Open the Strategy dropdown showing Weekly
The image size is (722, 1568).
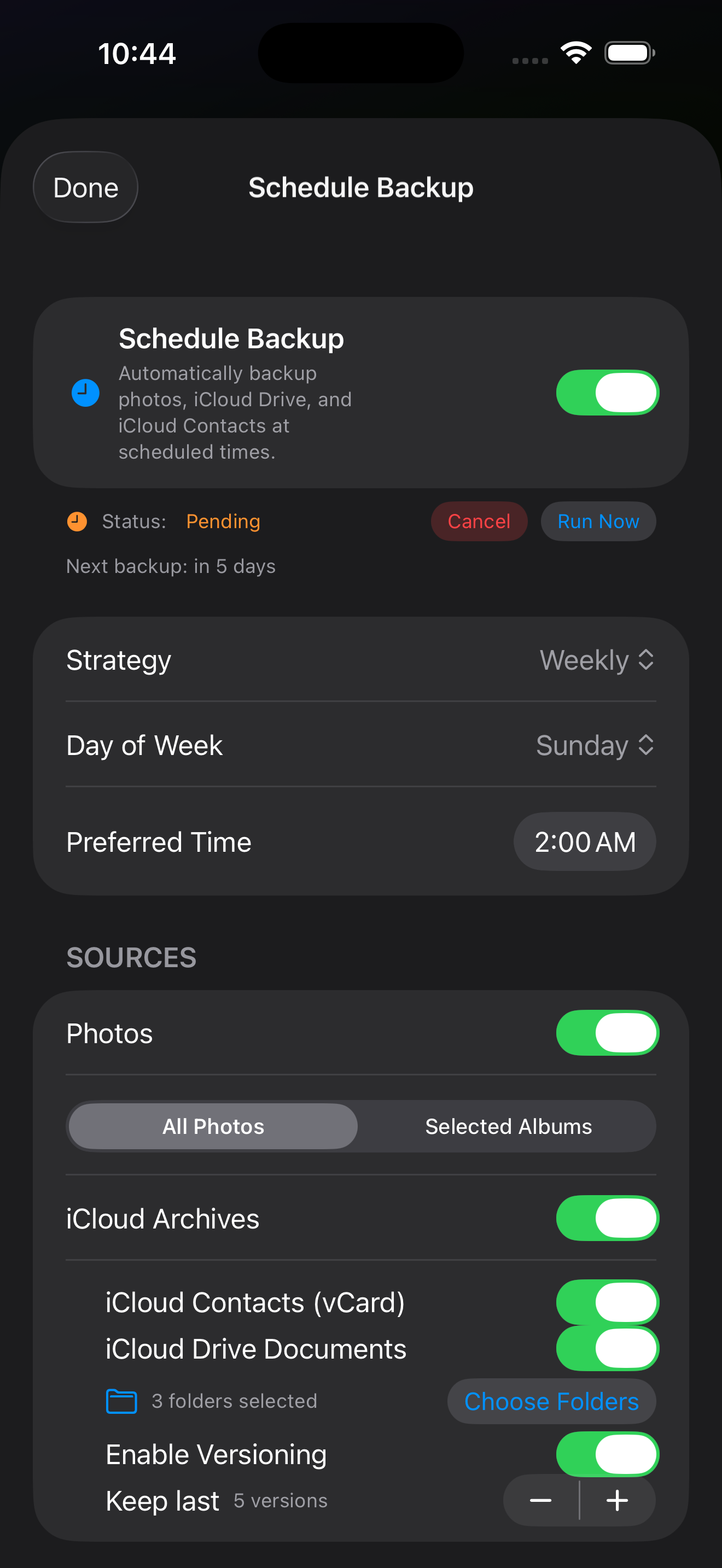(596, 660)
